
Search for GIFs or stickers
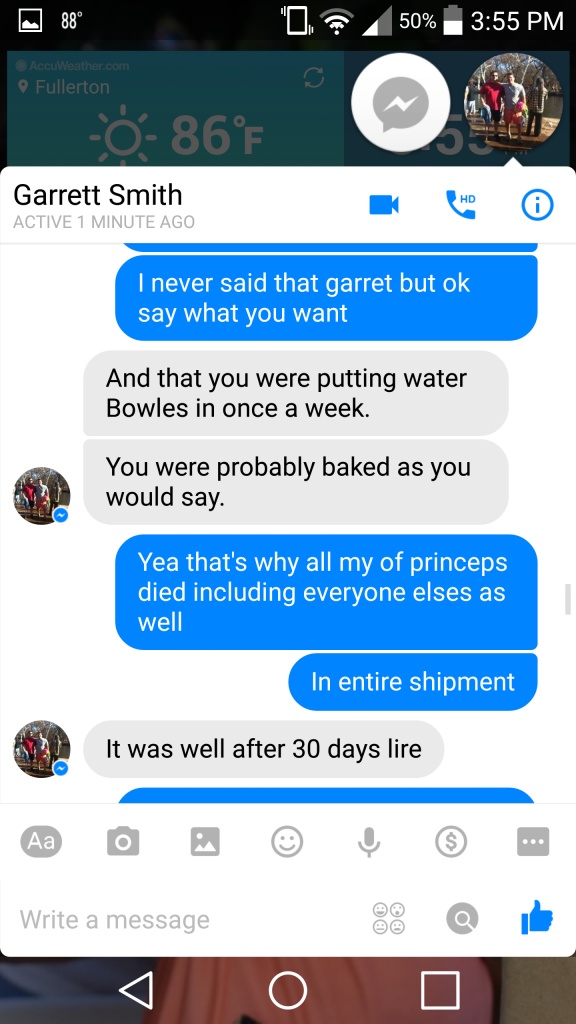462,920
